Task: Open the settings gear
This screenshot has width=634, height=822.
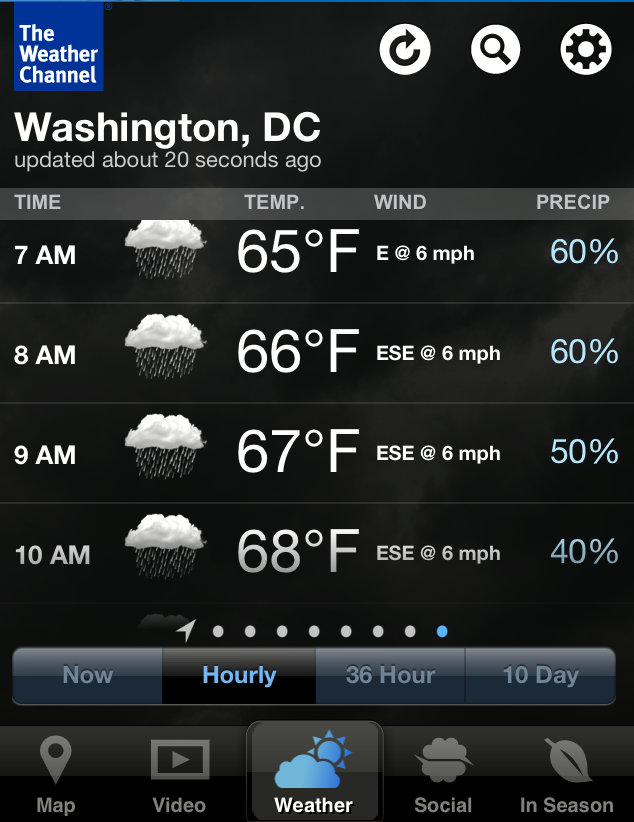Action: 586,48
